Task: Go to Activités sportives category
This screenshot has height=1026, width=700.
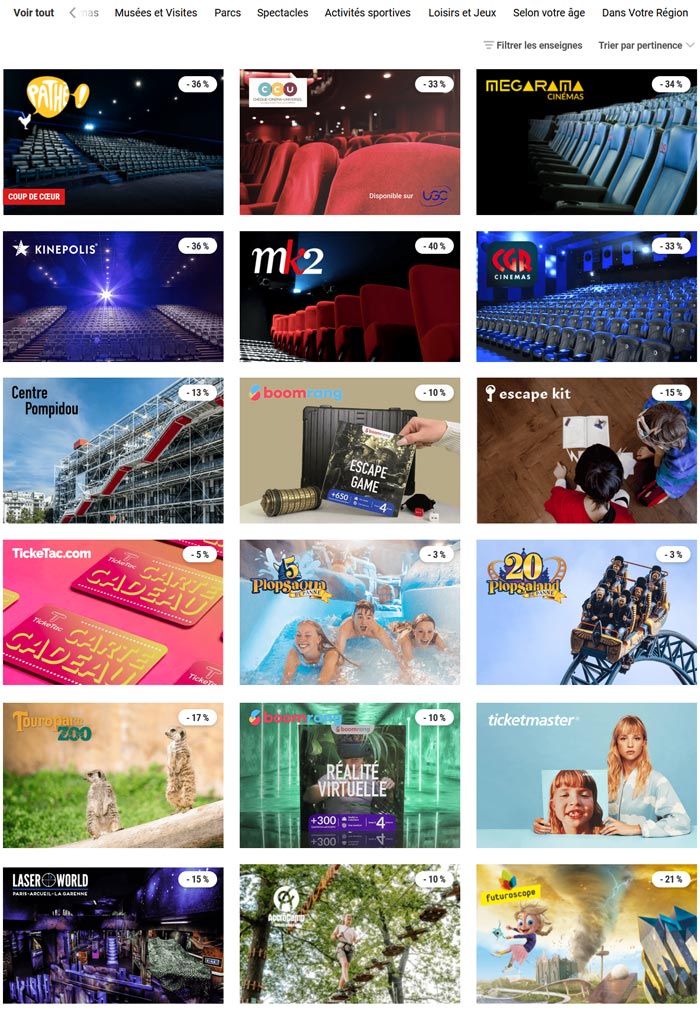Action: [x=367, y=13]
